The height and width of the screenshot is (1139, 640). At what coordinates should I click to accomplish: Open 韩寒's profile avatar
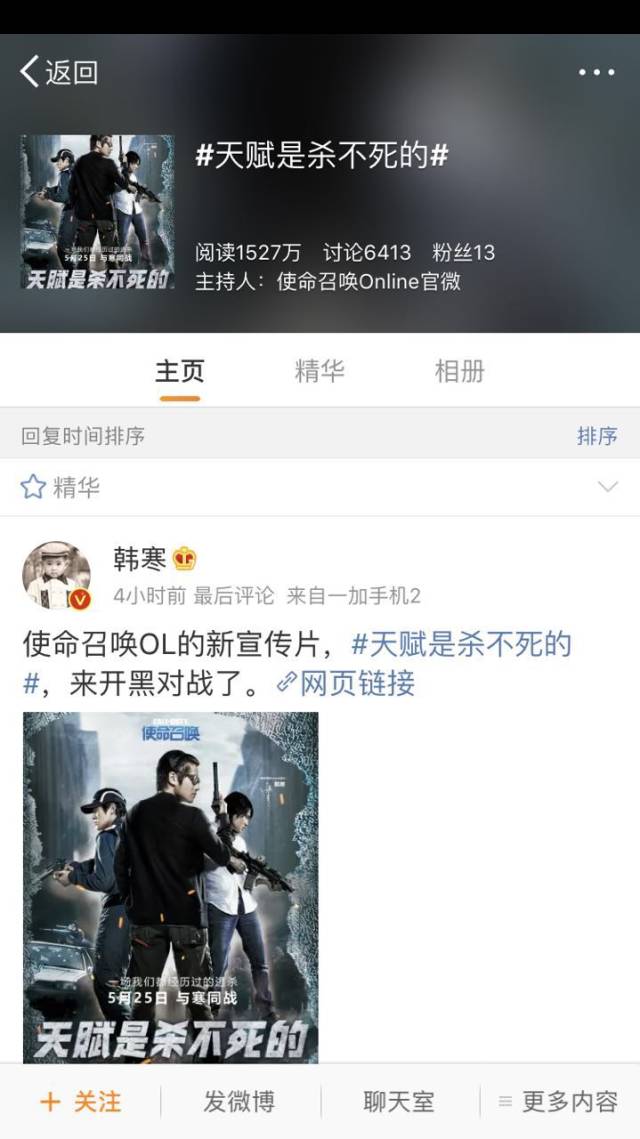[57, 577]
